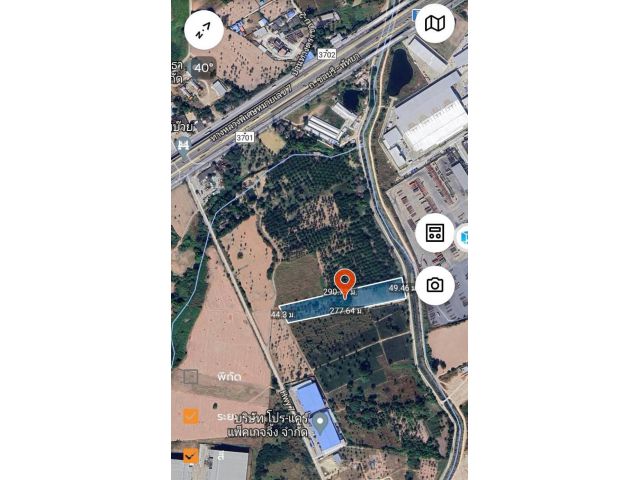Save the measured land plot
Viewport: 640px width, 480px height.
tap(435, 233)
